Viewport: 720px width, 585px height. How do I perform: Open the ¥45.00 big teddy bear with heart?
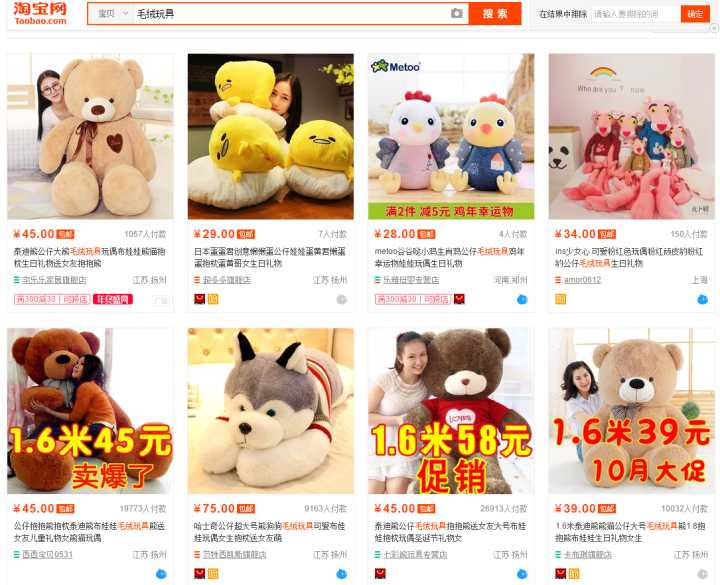(90, 136)
